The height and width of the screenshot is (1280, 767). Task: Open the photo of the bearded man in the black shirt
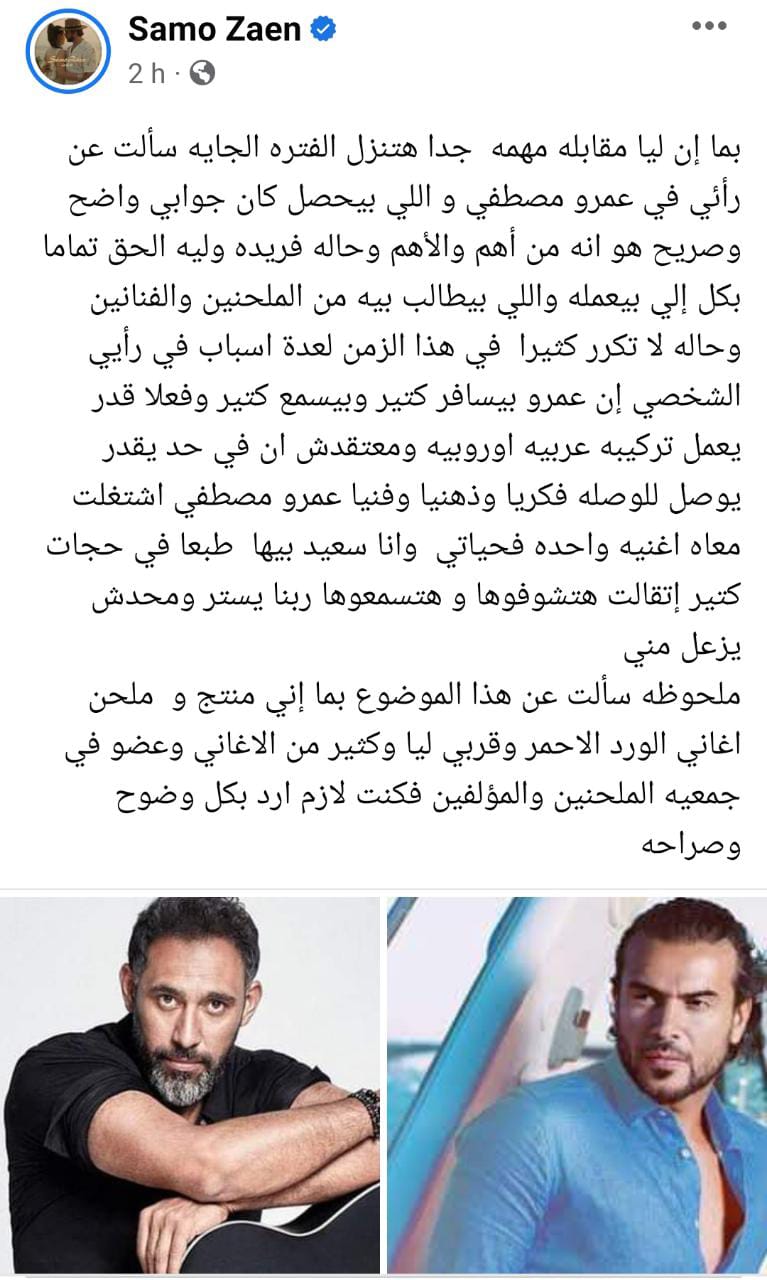pyautogui.click(x=190, y=1085)
